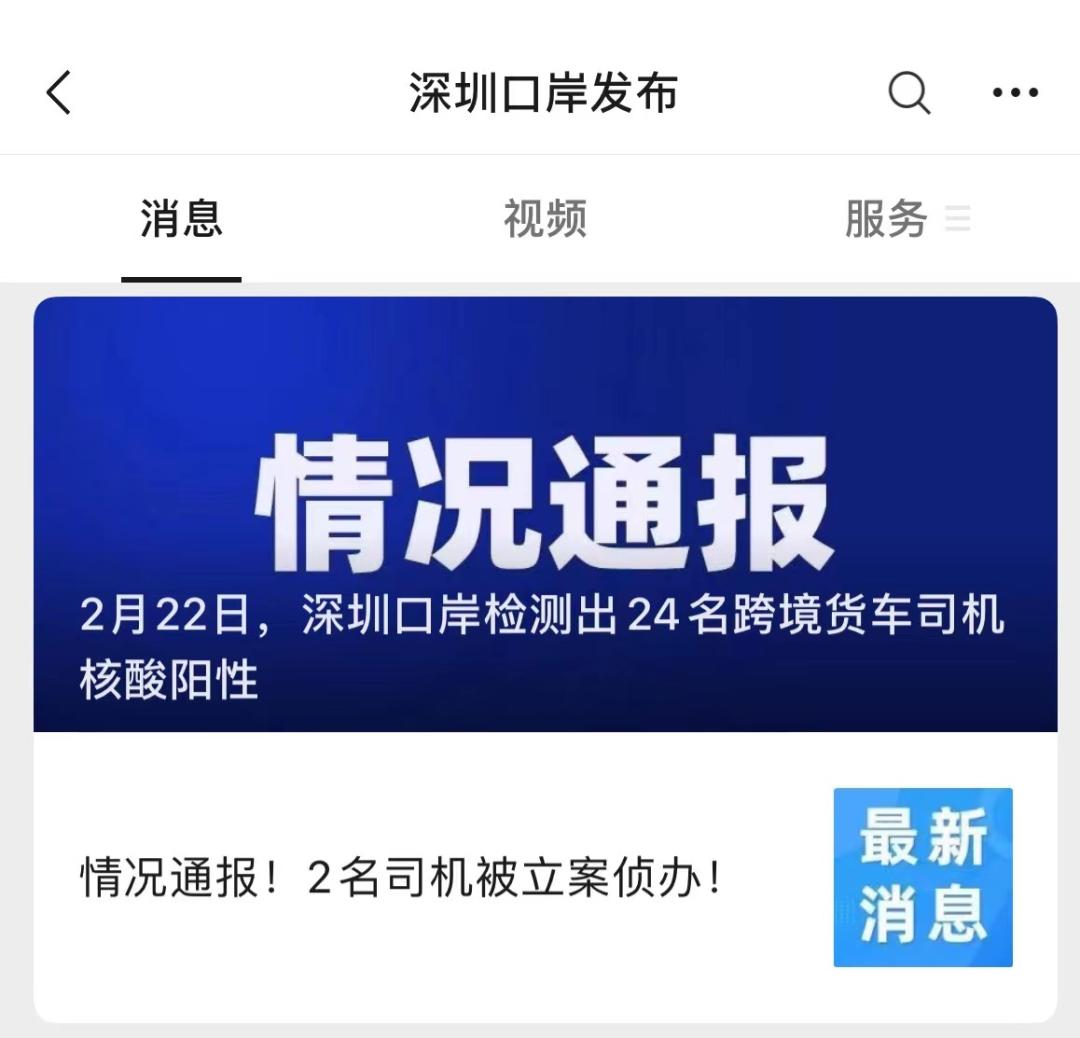Open article about 2名司机被立案侦办
Image resolution: width=1080 pixels, height=1038 pixels.
(400, 878)
